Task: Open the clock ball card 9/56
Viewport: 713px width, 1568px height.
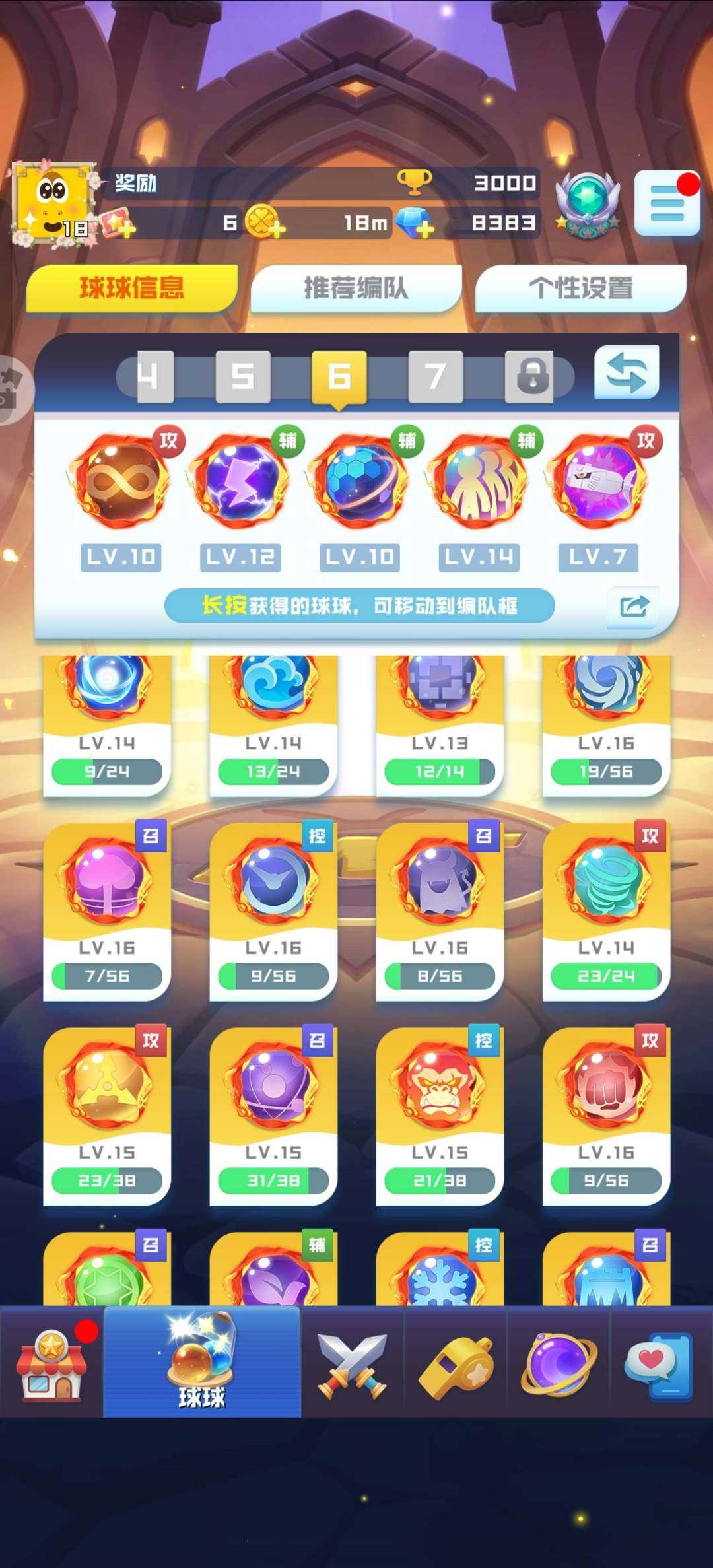Action: click(273, 911)
